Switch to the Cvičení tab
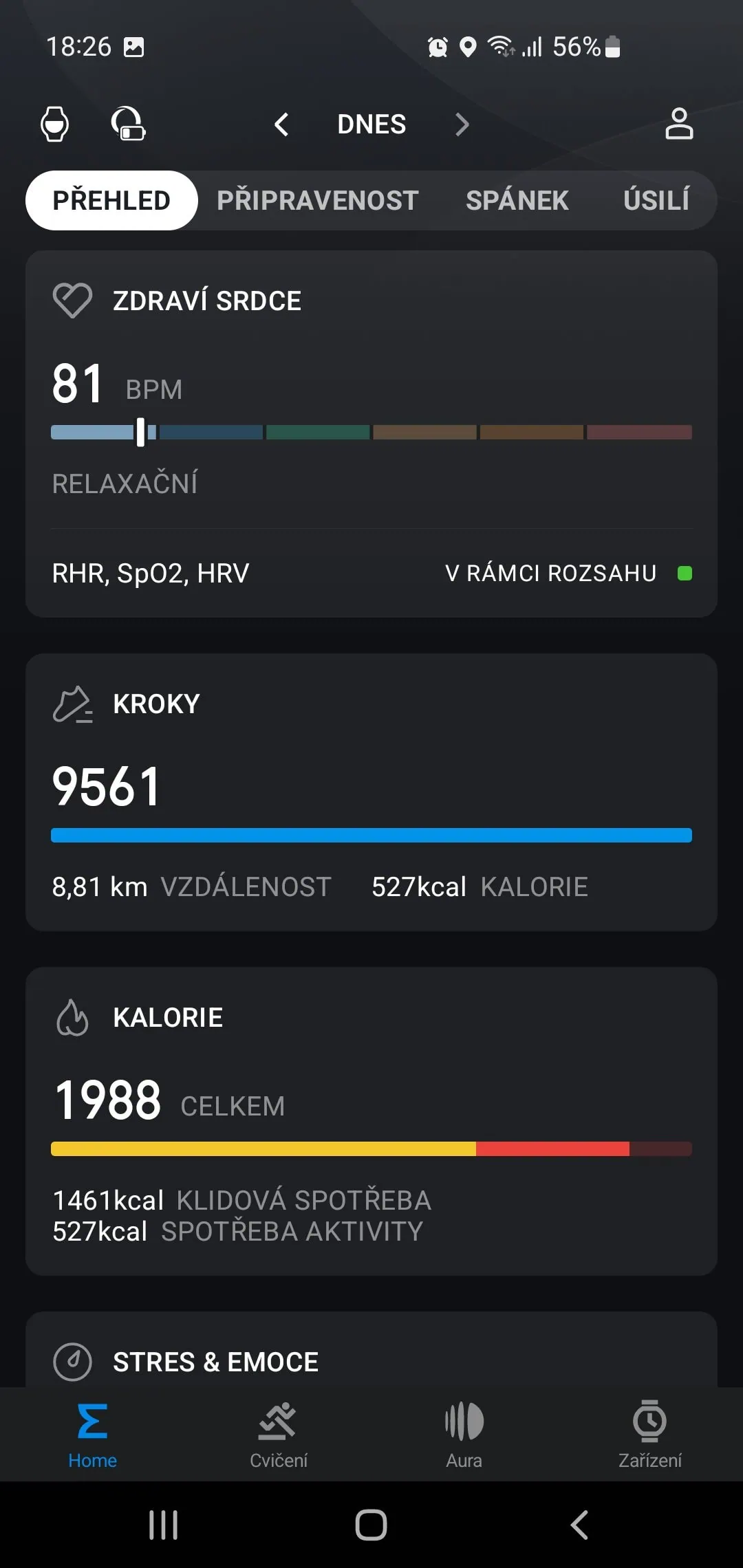Viewport: 743px width, 1568px height. point(279,1434)
